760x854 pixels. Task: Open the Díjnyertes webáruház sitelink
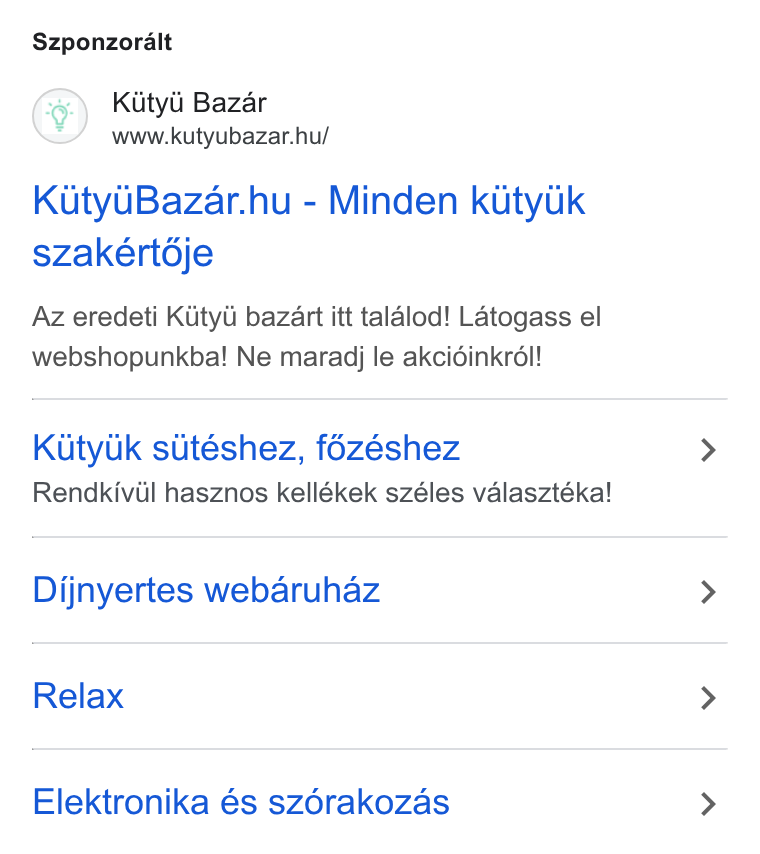point(380,590)
